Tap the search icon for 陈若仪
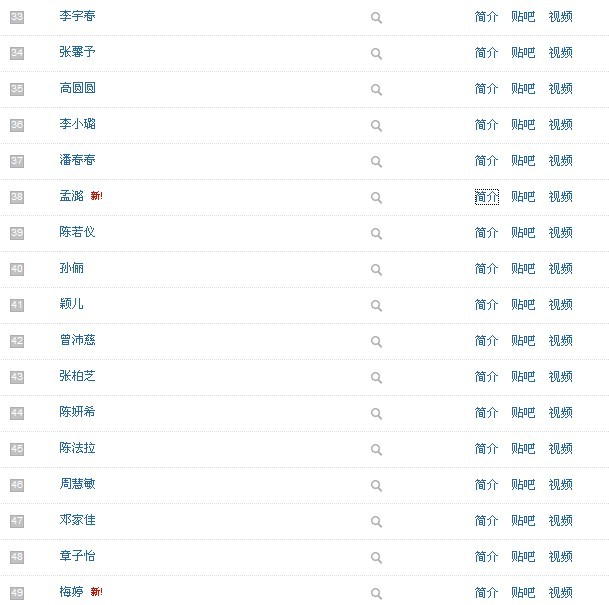The width and height of the screenshot is (609, 605). click(x=376, y=233)
